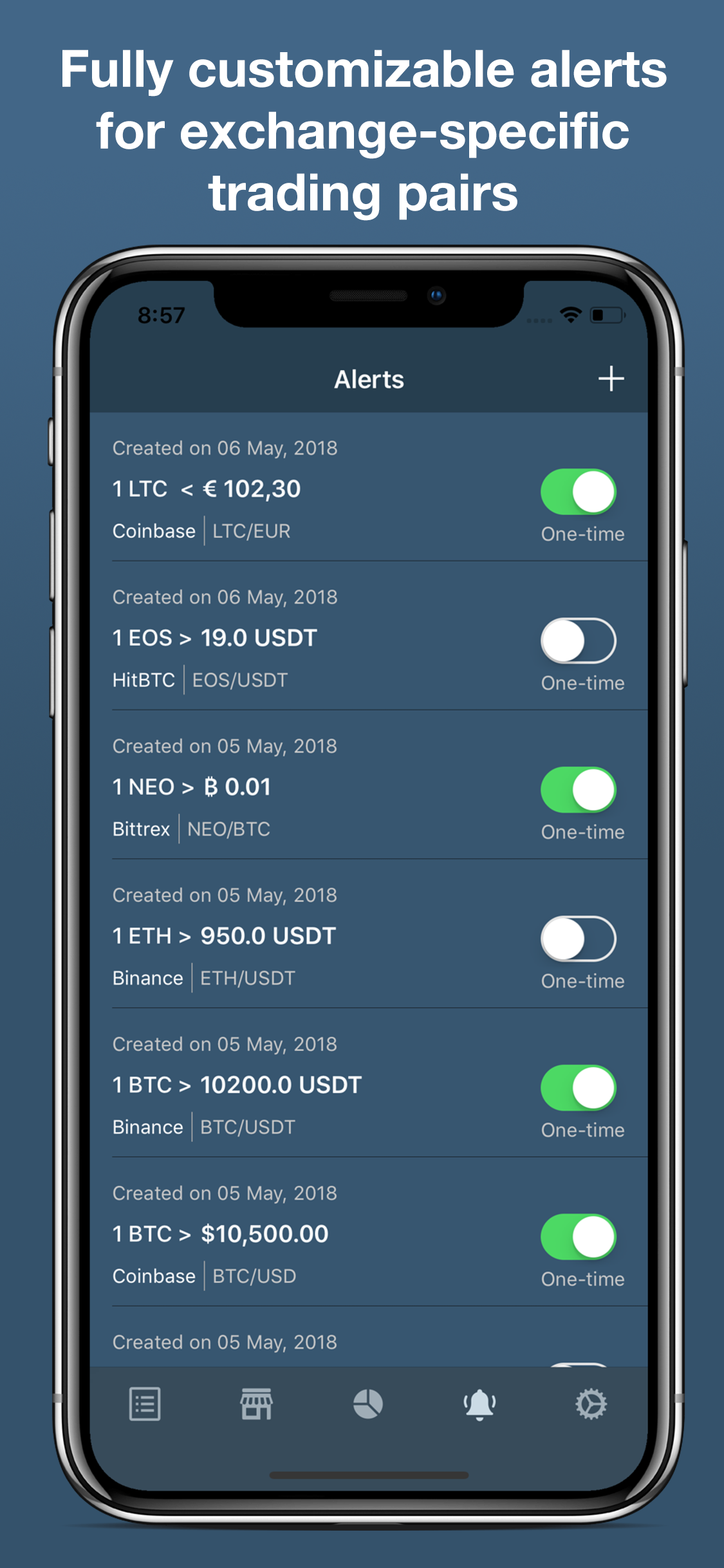The height and width of the screenshot is (1568, 724).
Task: Open the portfolio pie chart tab
Action: (x=369, y=1405)
